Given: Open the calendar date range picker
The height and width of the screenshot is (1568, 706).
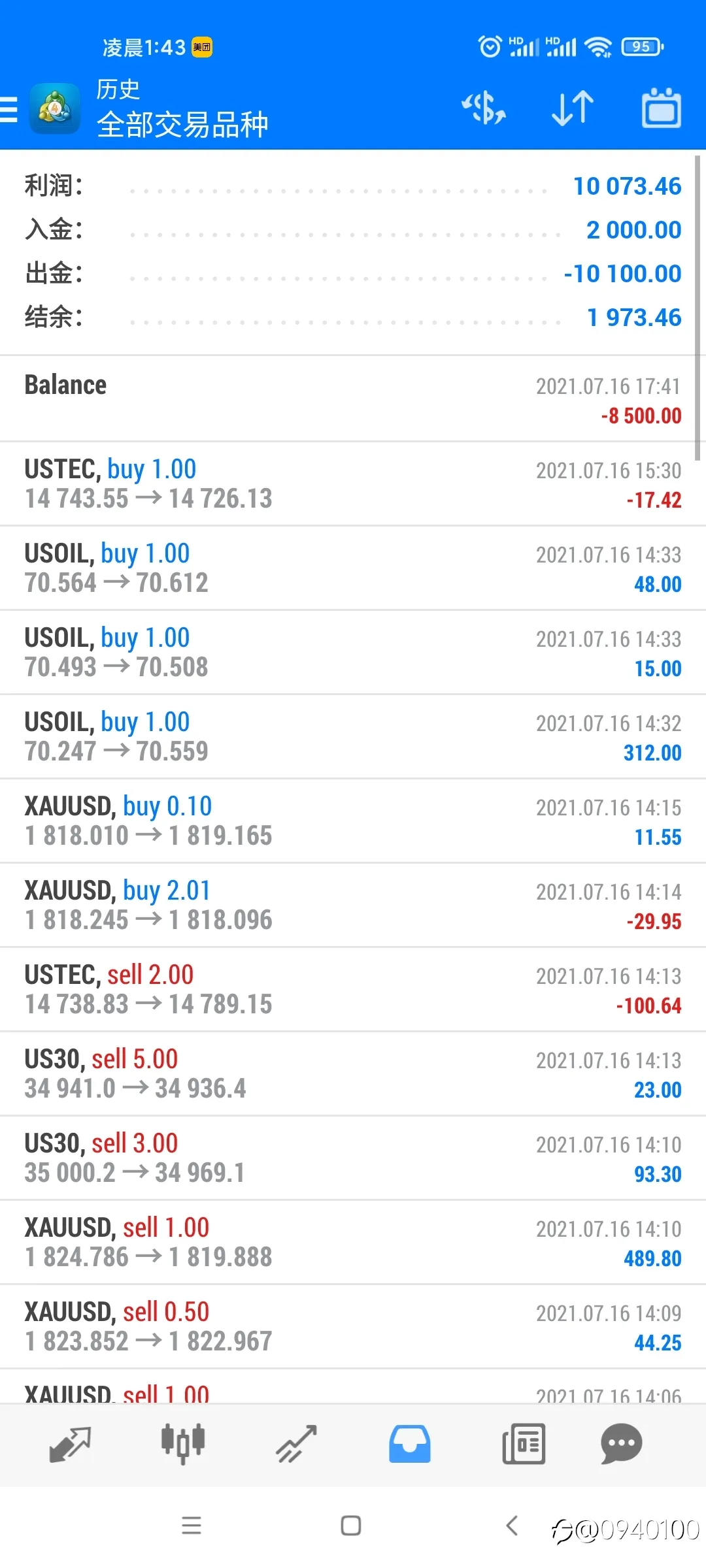Looking at the screenshot, I should [661, 108].
